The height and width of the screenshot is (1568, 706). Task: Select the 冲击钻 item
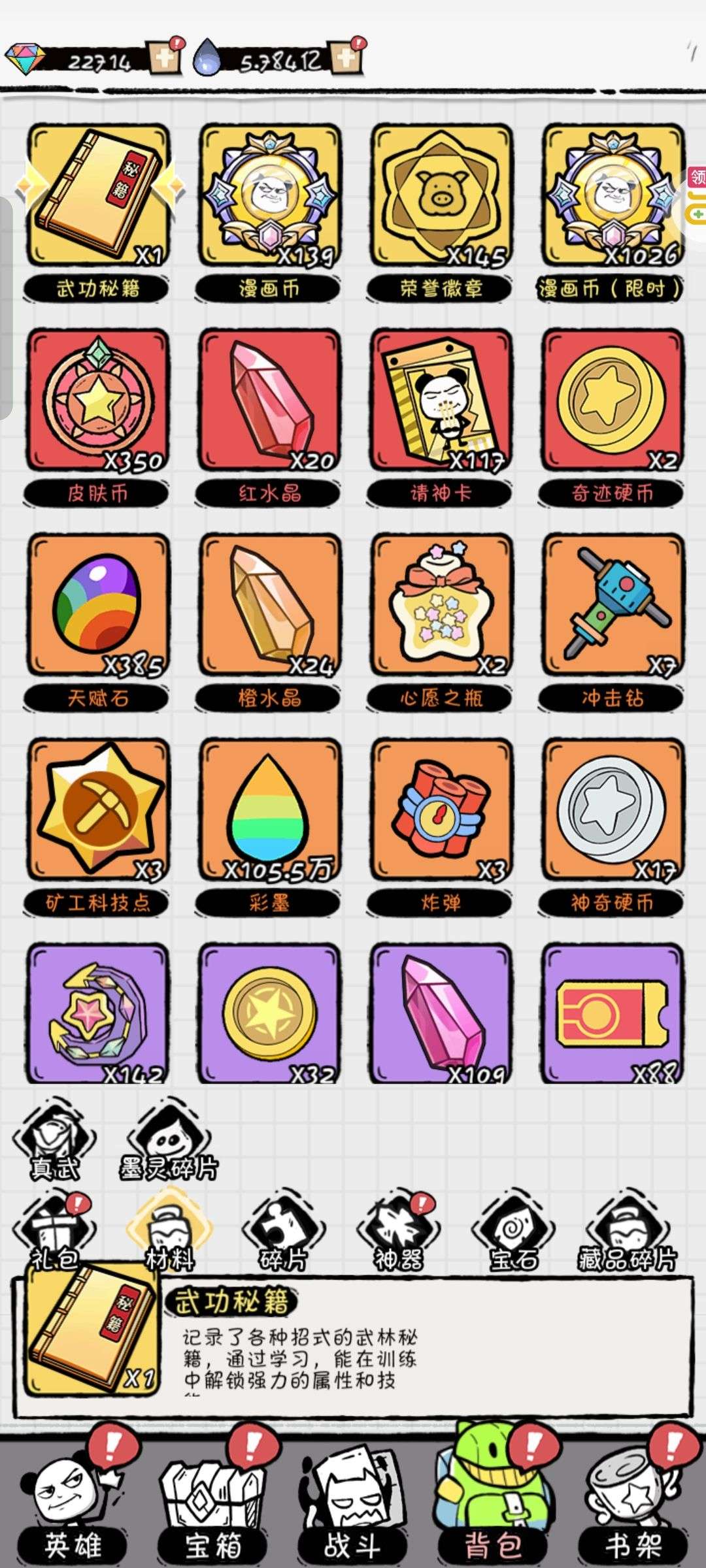click(613, 605)
